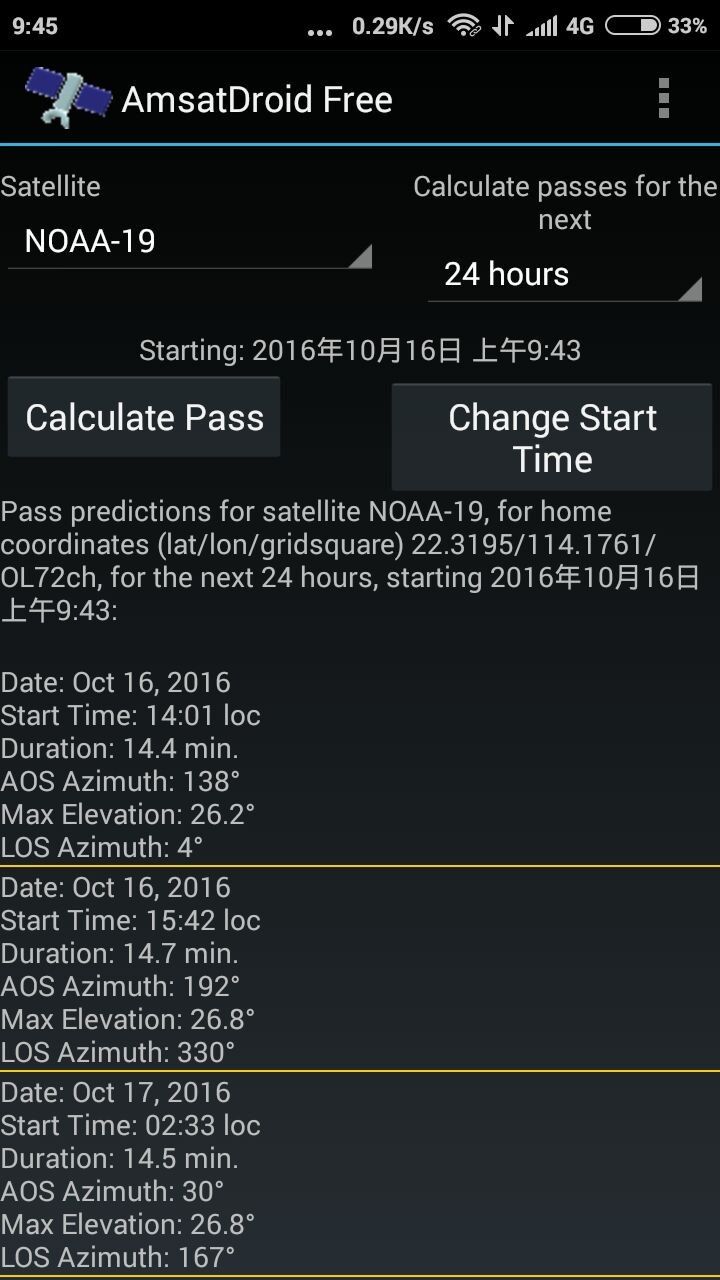Open the Satellite selection dropdown showing NOAA-19
720x1280 pixels.
(190, 240)
